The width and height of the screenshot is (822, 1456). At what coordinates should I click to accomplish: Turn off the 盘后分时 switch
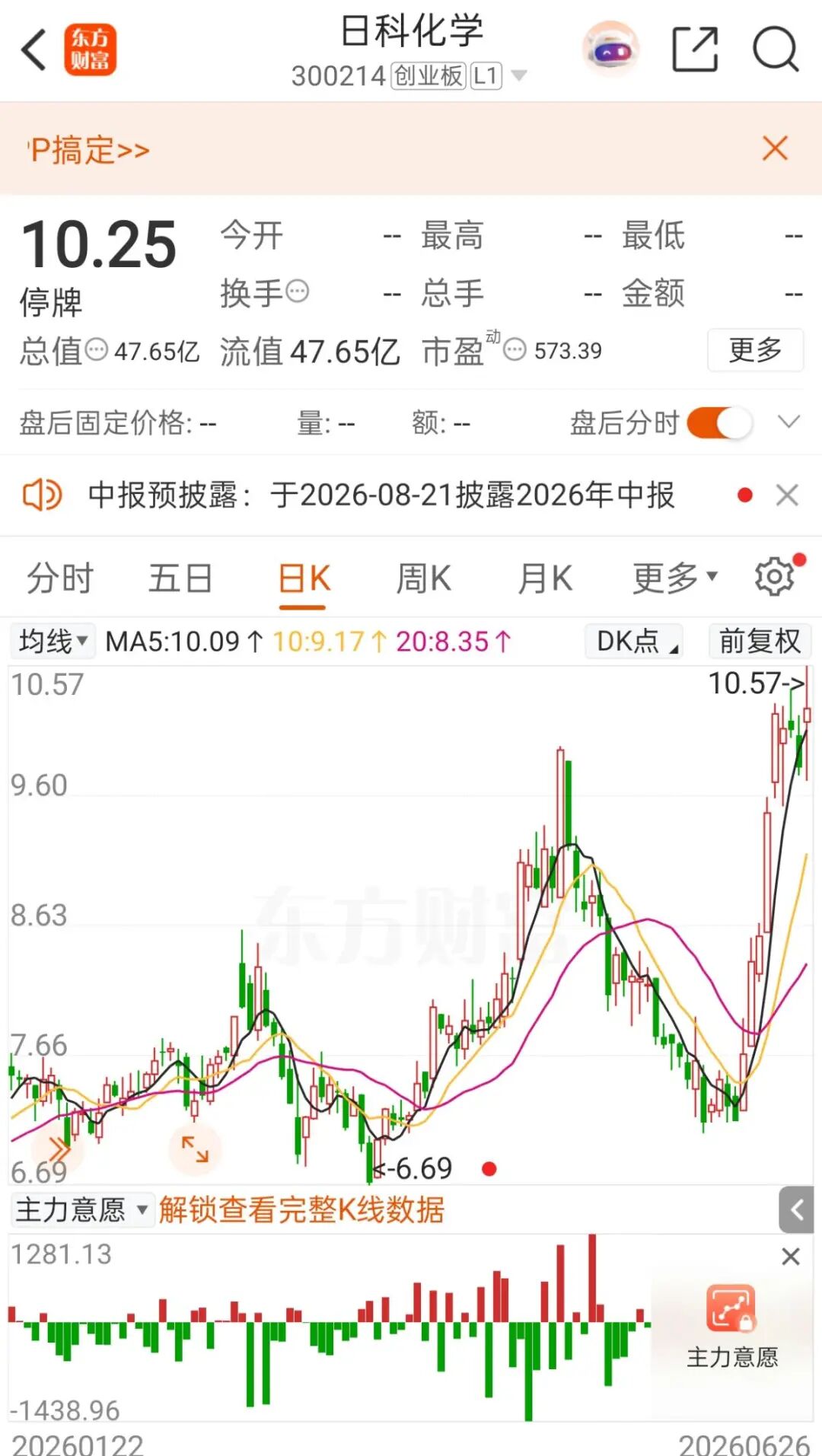point(719,422)
